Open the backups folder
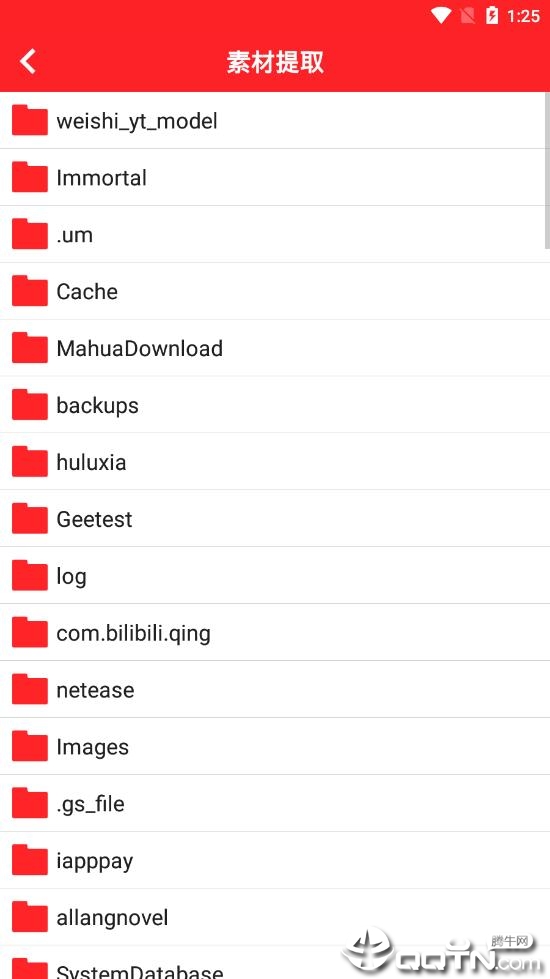The width and height of the screenshot is (550, 979). (275, 405)
